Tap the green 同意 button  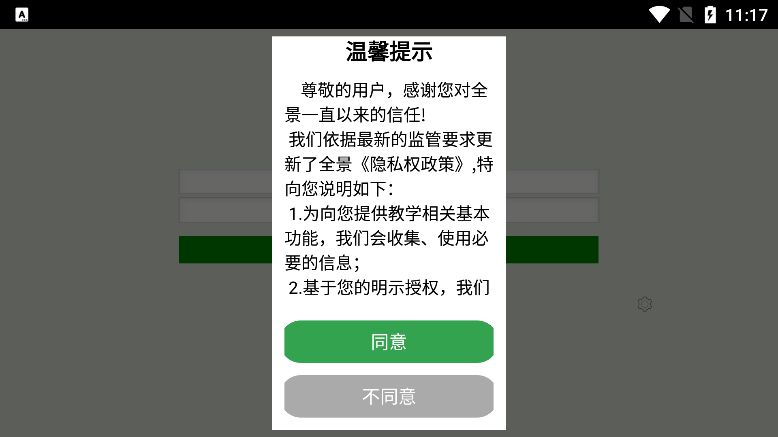click(x=388, y=342)
